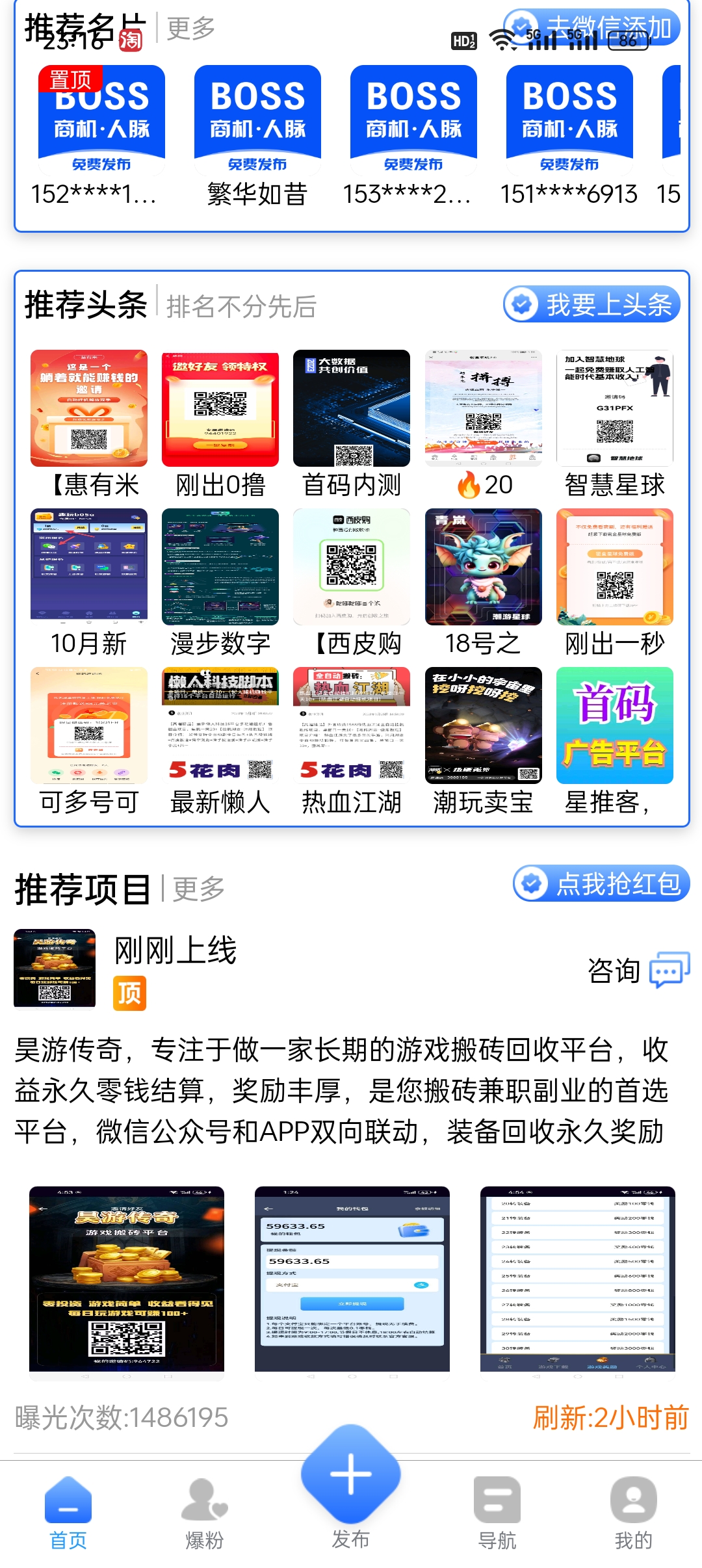
Task: Tap the 点我抢红包 button
Action: click(601, 883)
